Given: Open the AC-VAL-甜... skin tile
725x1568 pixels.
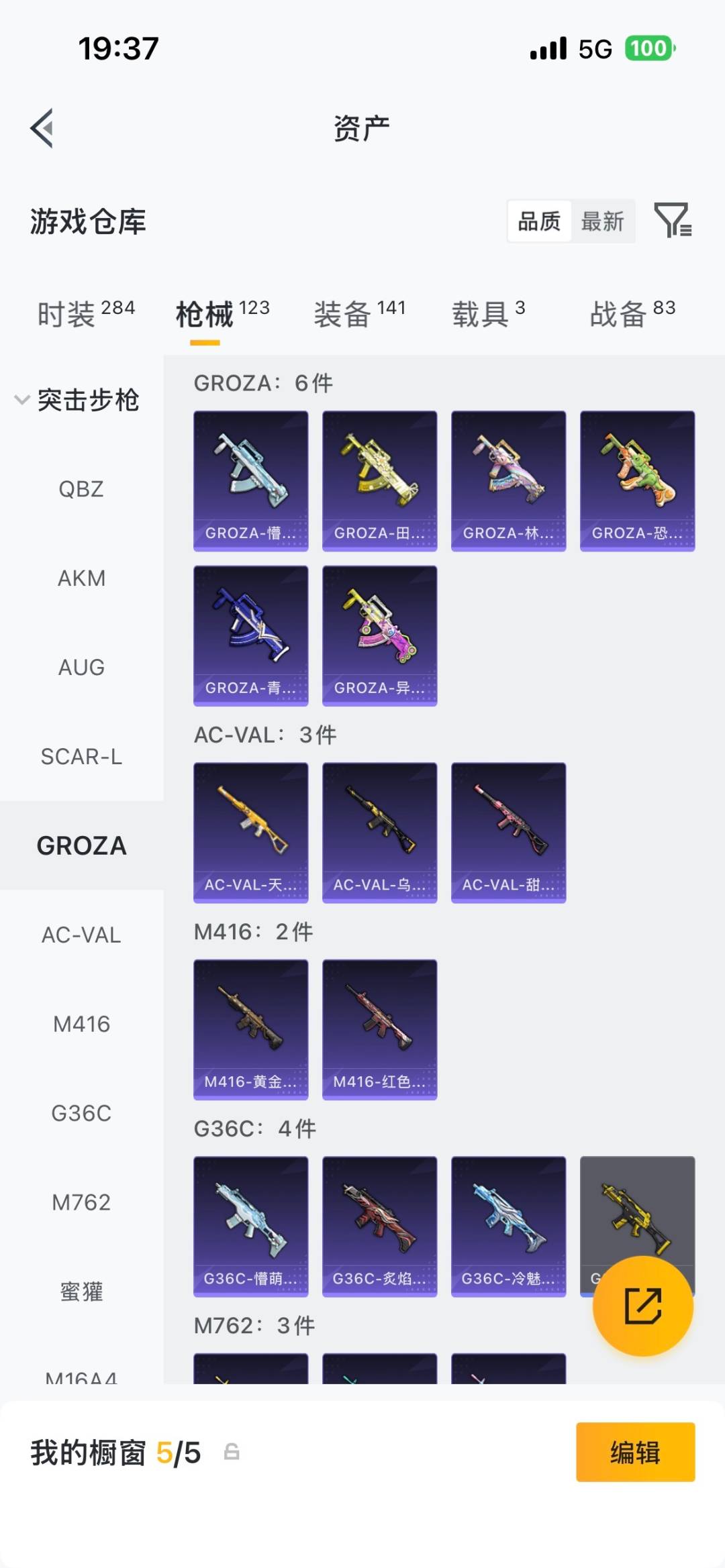Looking at the screenshot, I should (x=508, y=832).
